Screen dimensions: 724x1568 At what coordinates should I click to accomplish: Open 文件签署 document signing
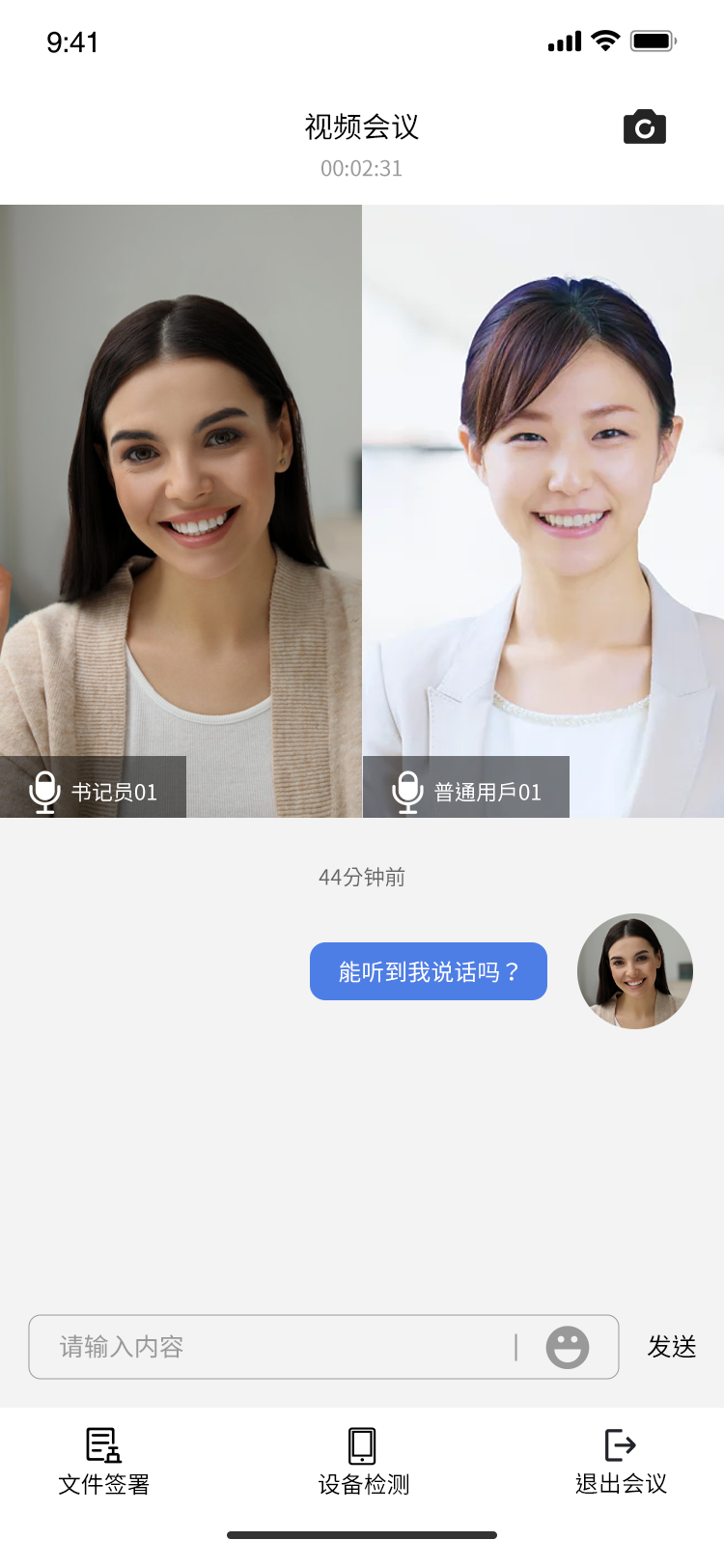pyautogui.click(x=104, y=1463)
